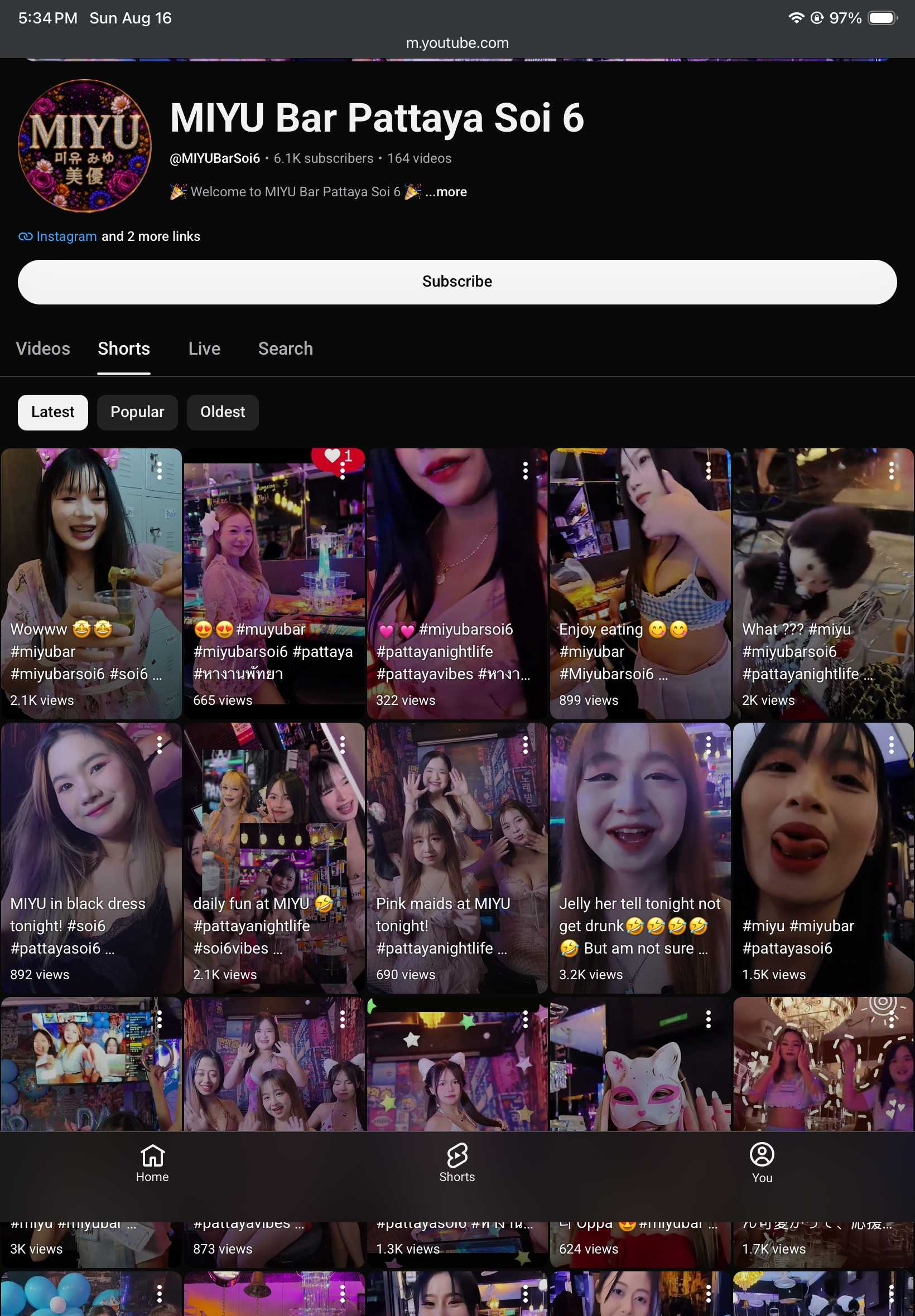Open options menu for 'What ??? #miyu' short
Viewport: 915px width, 1316px height.
[891, 471]
